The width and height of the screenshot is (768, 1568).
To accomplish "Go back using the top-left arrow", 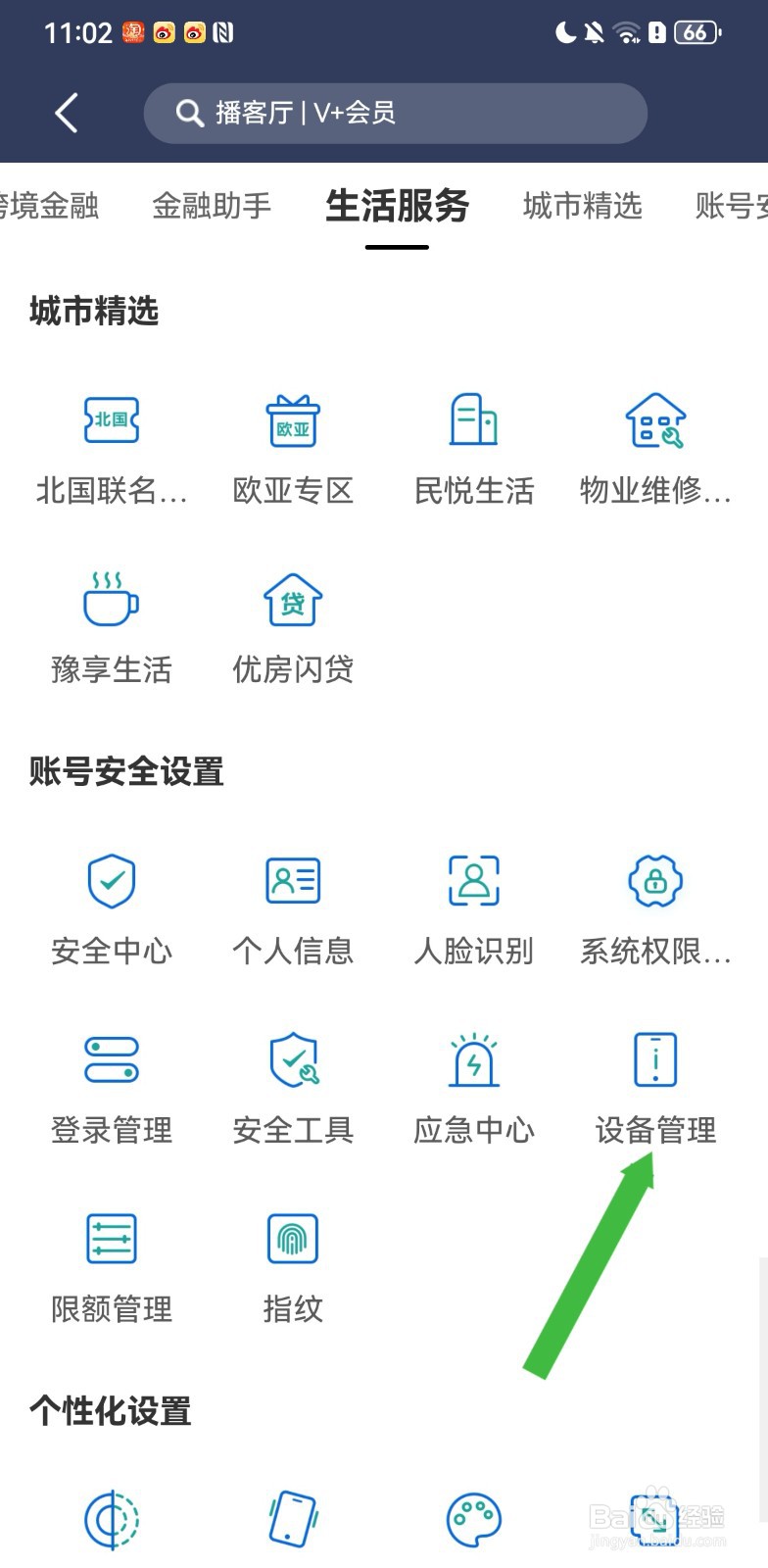I will (x=67, y=113).
